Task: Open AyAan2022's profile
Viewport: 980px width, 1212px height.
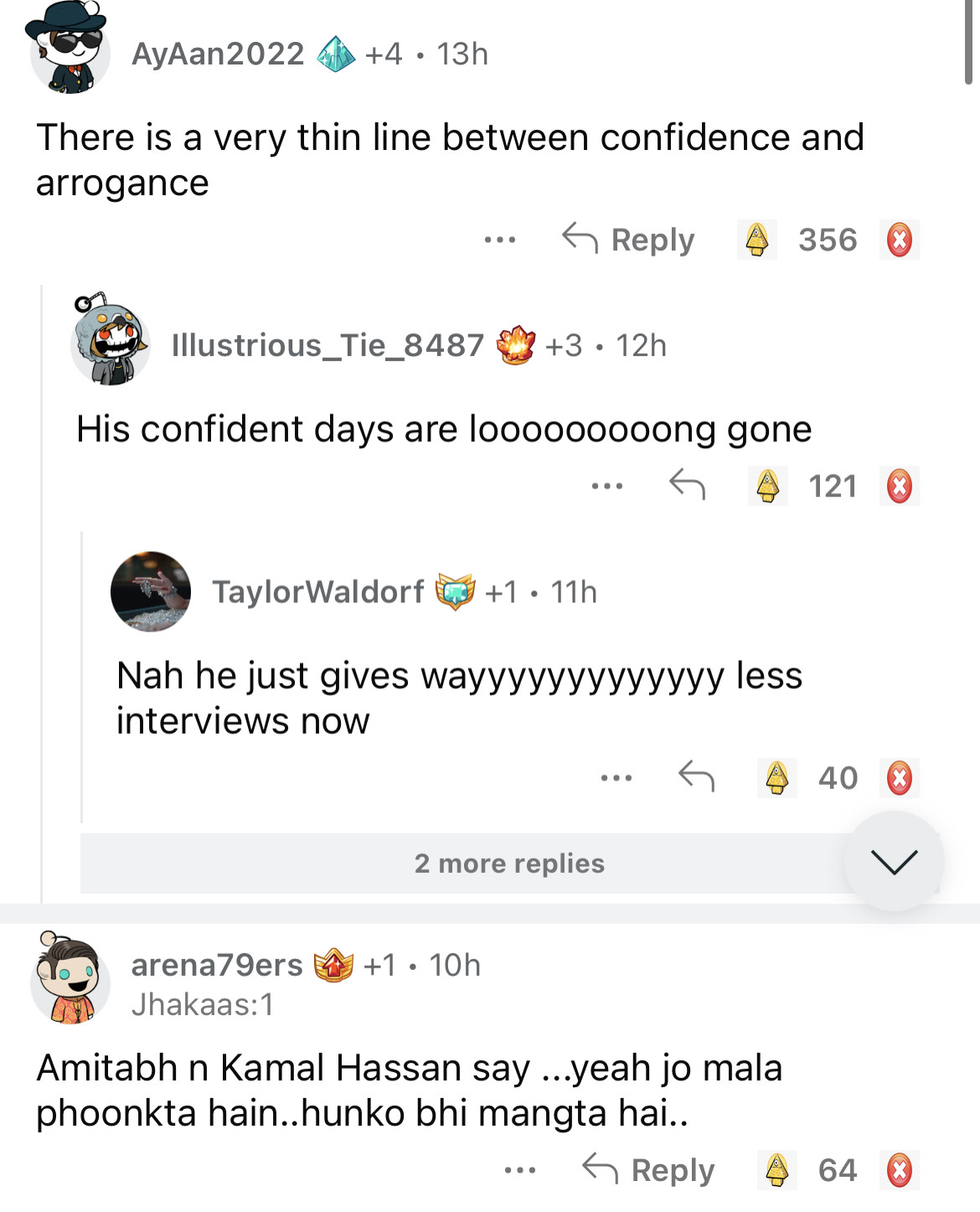Action: (218, 54)
